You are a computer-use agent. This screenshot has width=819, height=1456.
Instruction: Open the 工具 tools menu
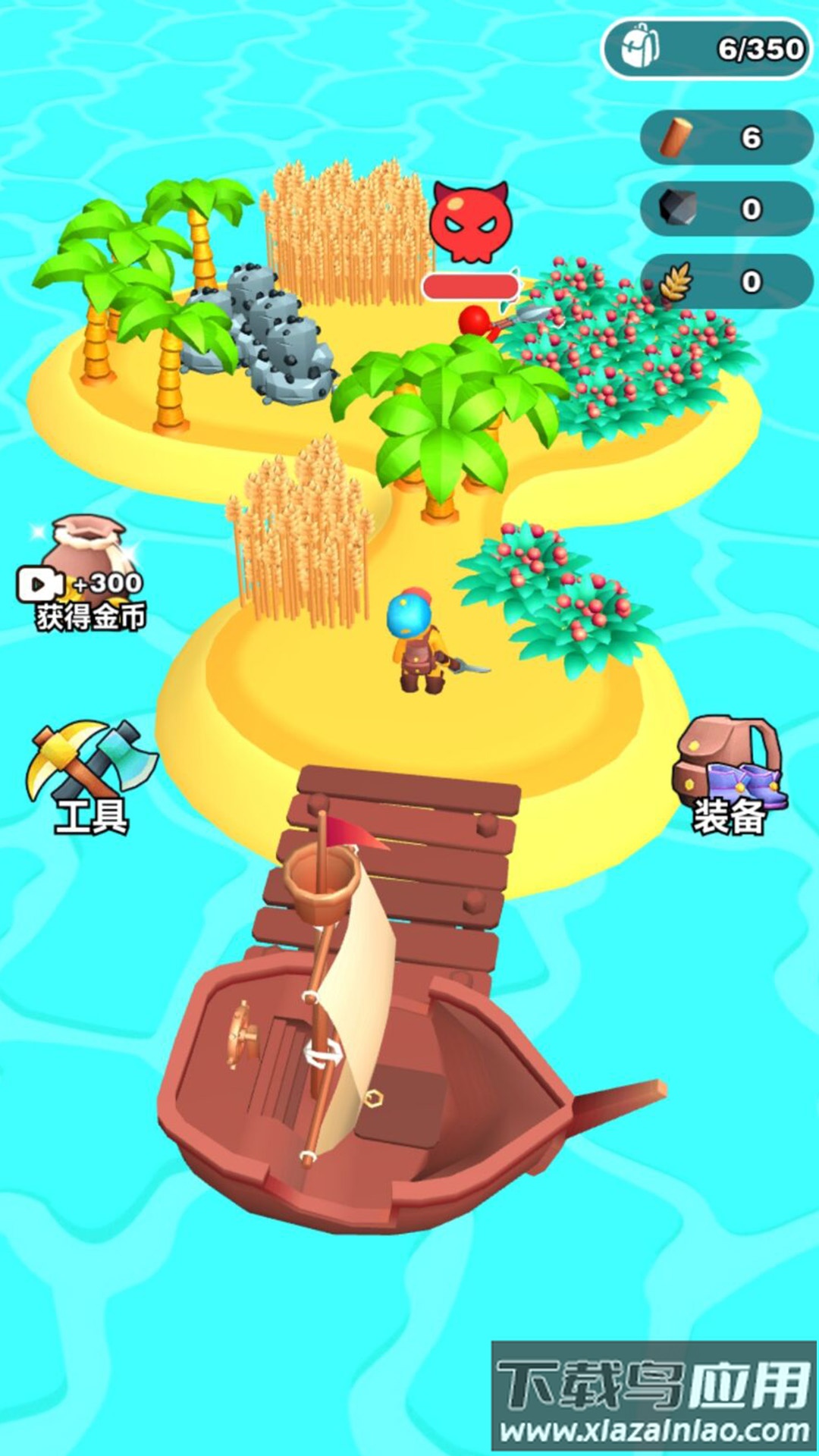(91, 777)
